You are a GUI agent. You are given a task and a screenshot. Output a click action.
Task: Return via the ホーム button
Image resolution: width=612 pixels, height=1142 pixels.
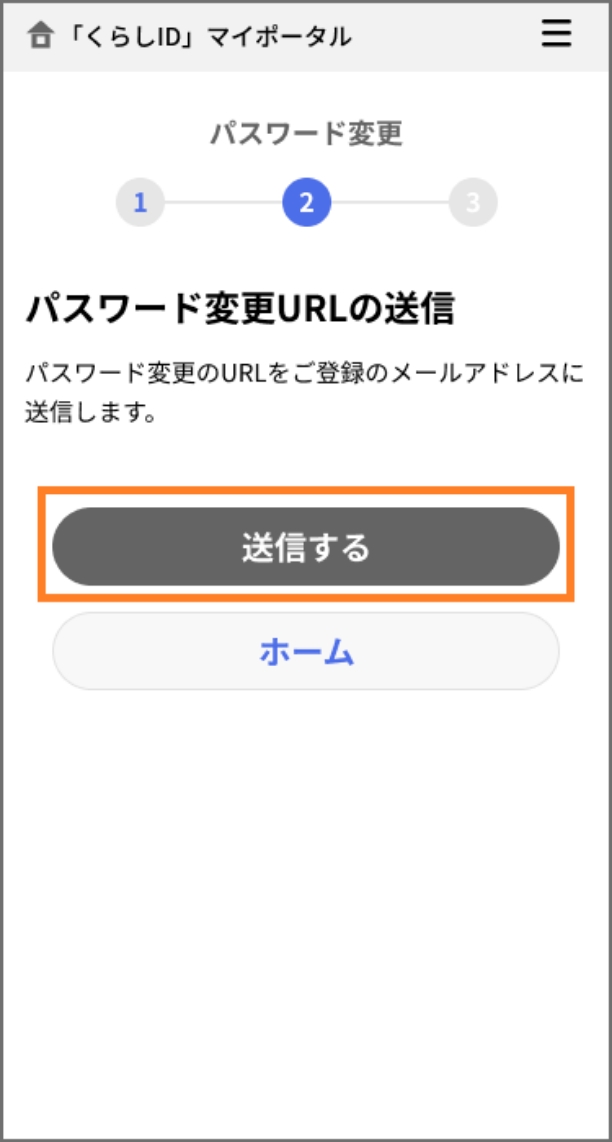click(306, 652)
